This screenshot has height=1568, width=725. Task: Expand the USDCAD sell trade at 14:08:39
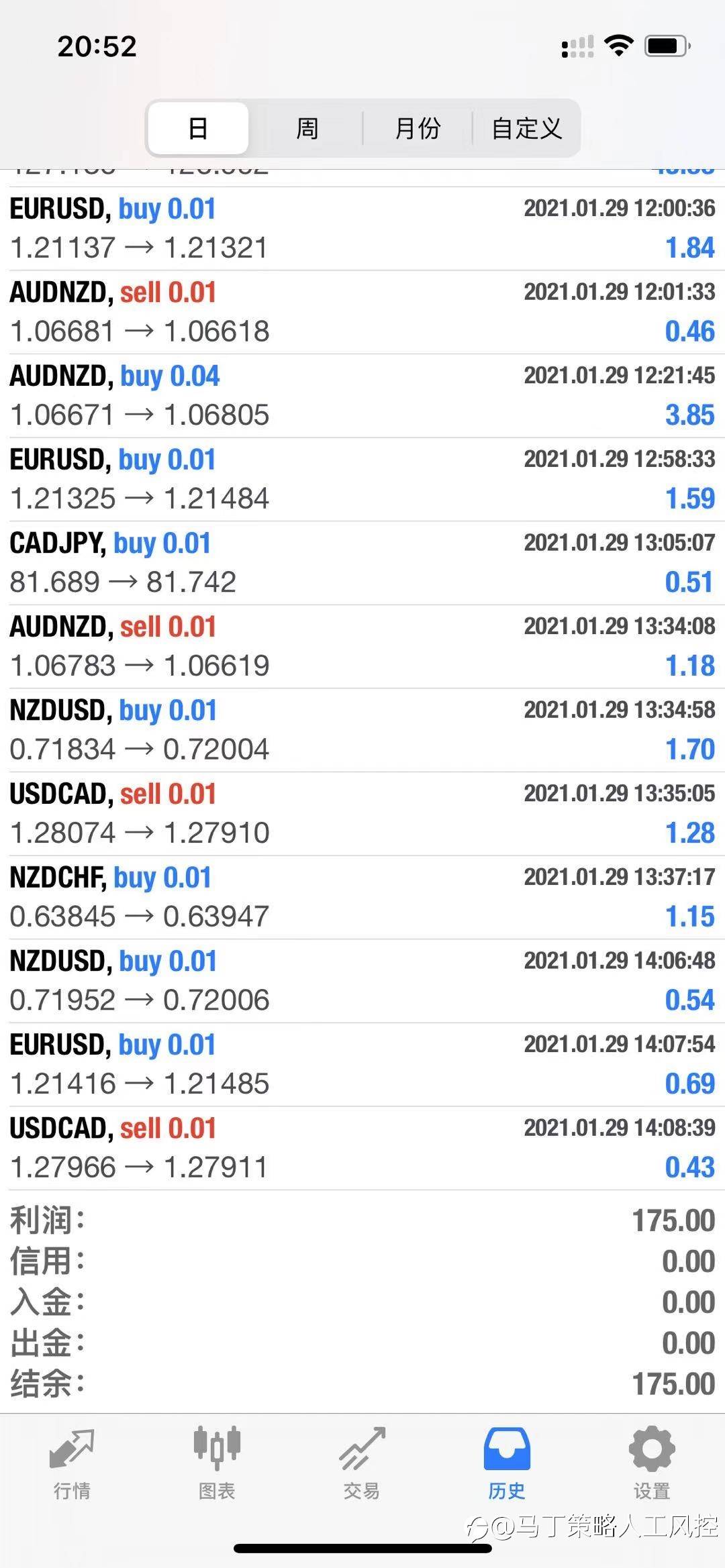click(362, 1148)
